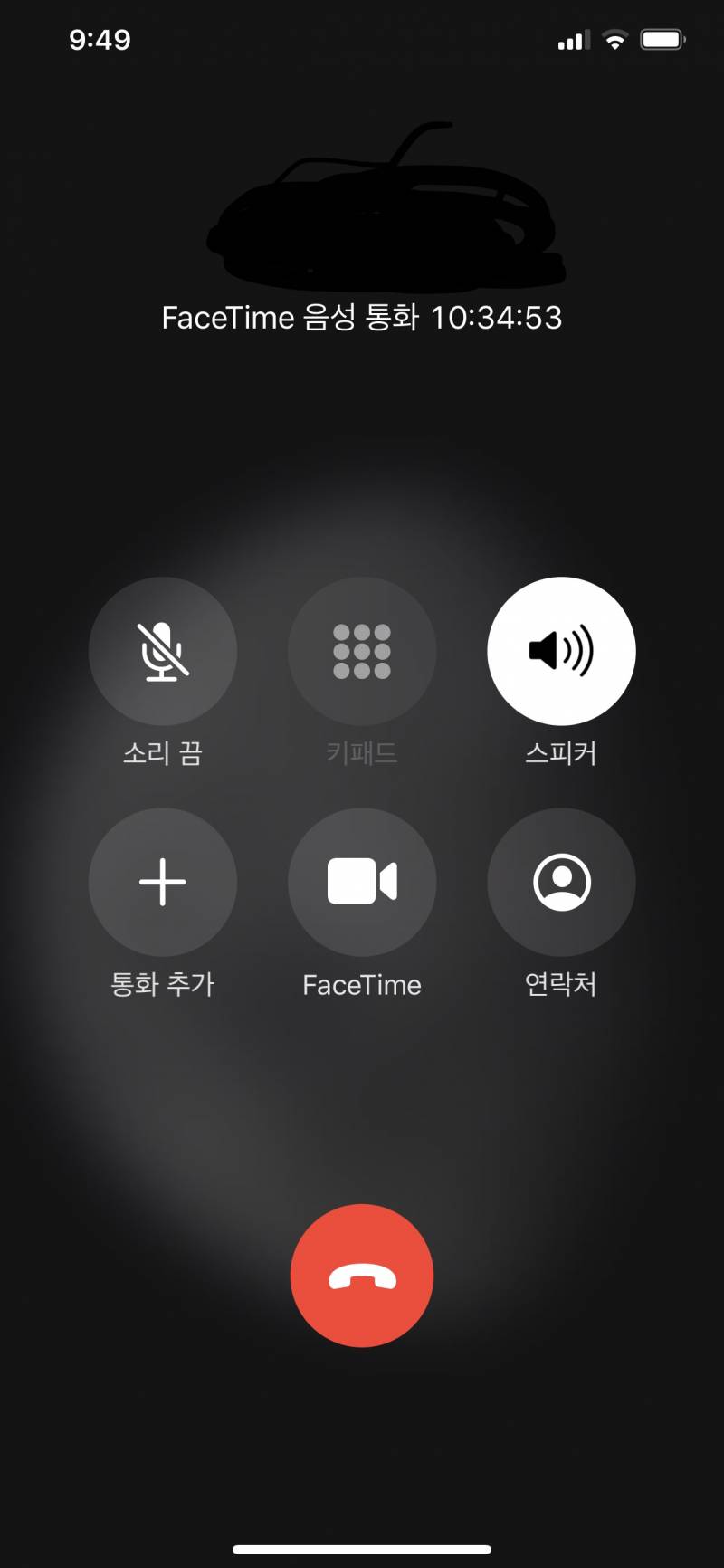The width and height of the screenshot is (724, 1568).
Task: Tap the plus icon for adding a call
Action: [x=163, y=881]
